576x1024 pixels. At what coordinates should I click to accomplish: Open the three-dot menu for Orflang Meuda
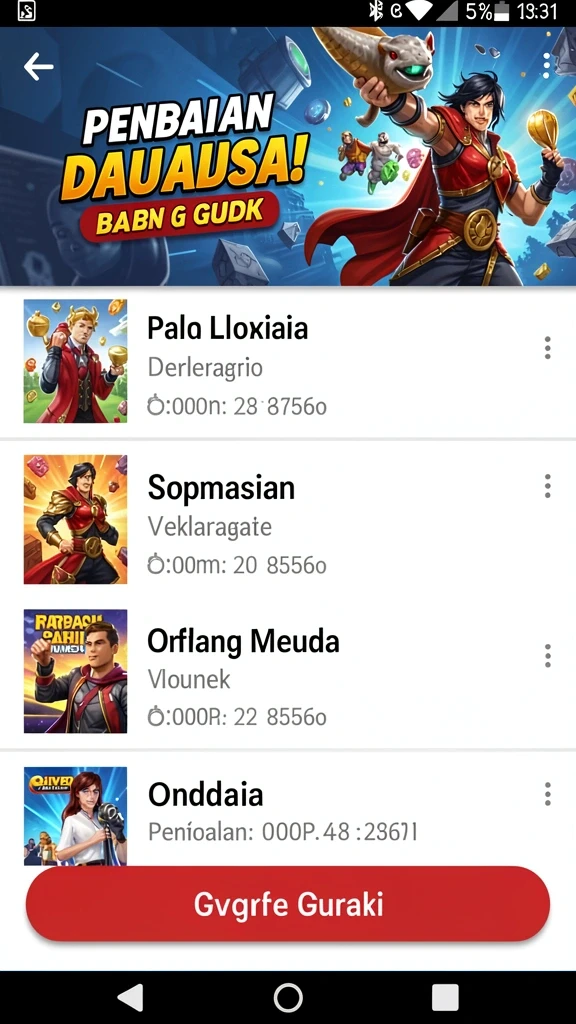pyautogui.click(x=547, y=655)
